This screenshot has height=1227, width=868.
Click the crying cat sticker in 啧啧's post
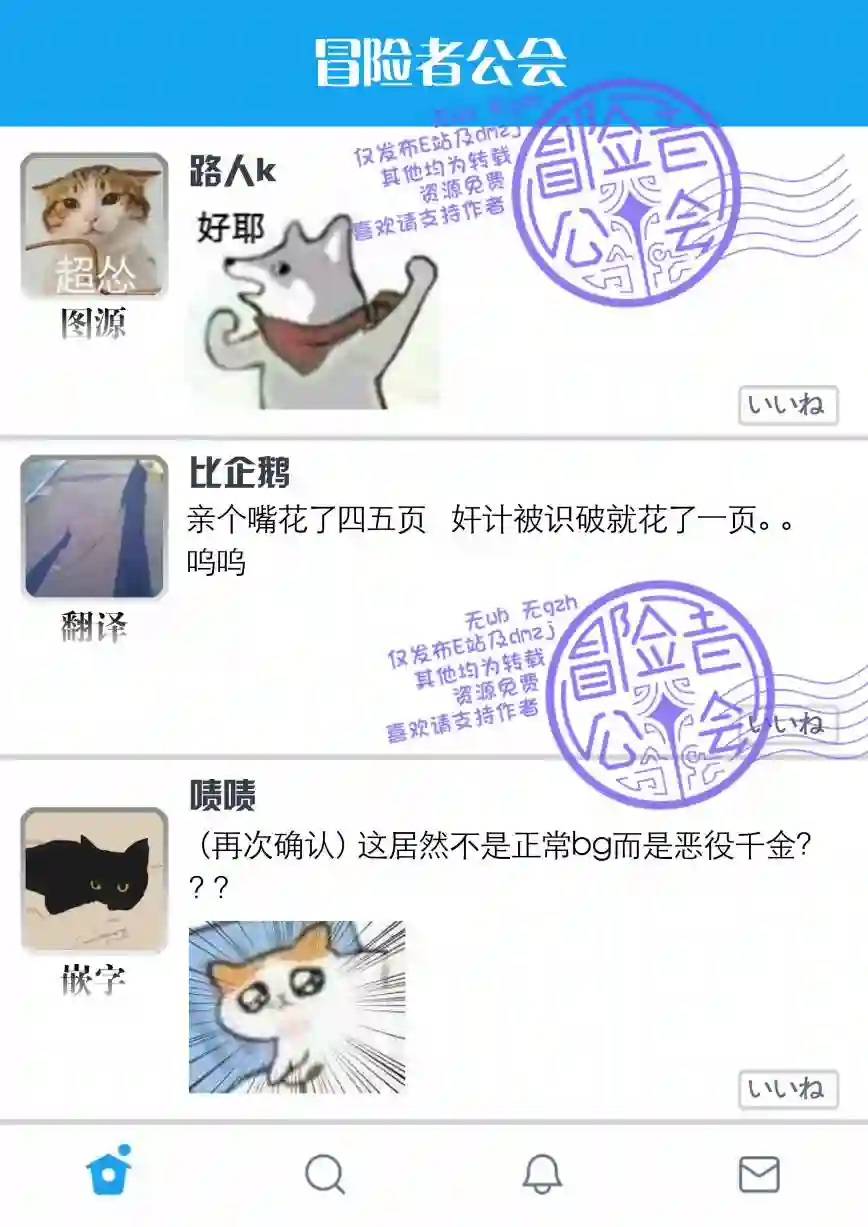point(290,1005)
